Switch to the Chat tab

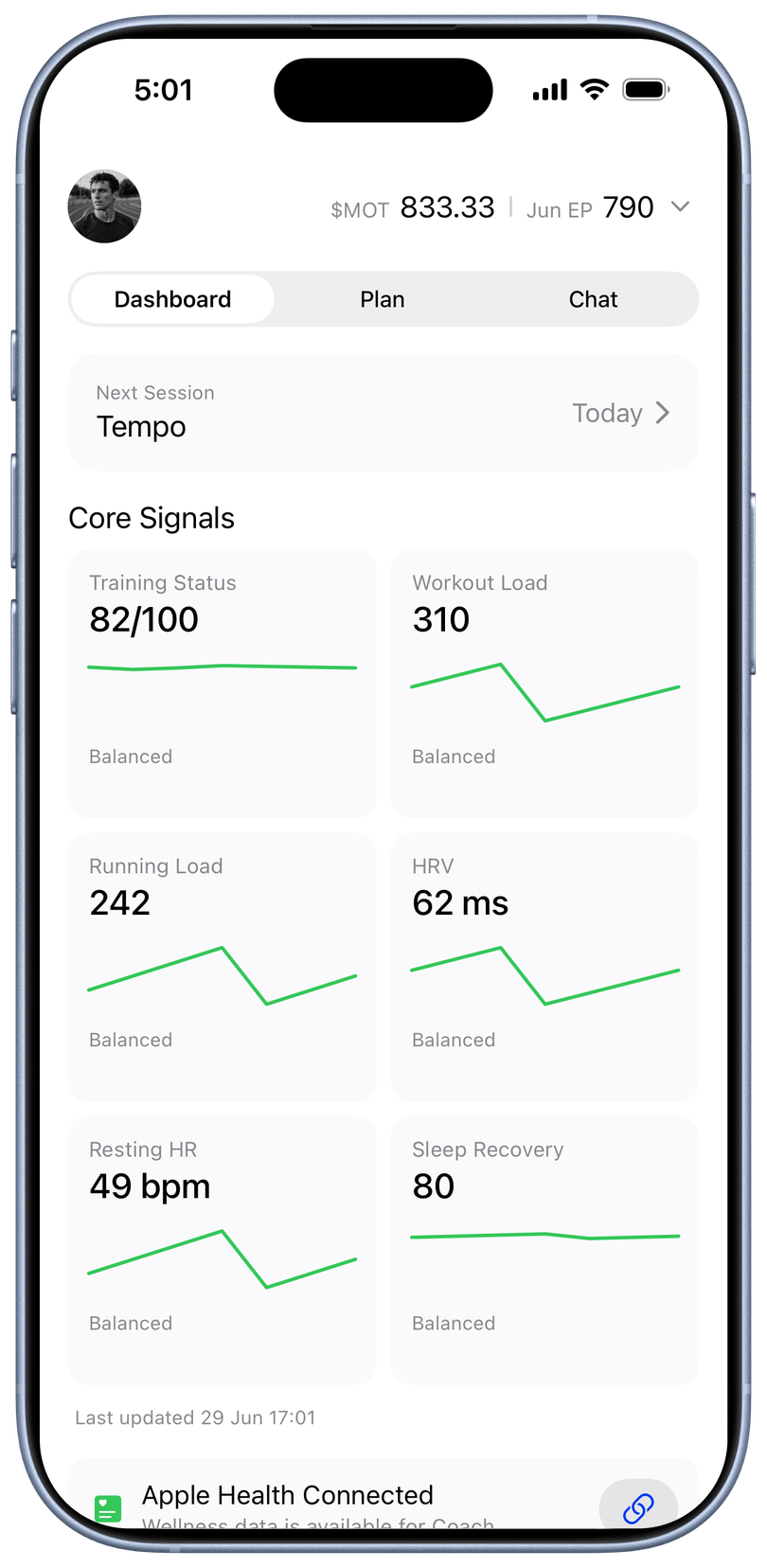tap(593, 299)
